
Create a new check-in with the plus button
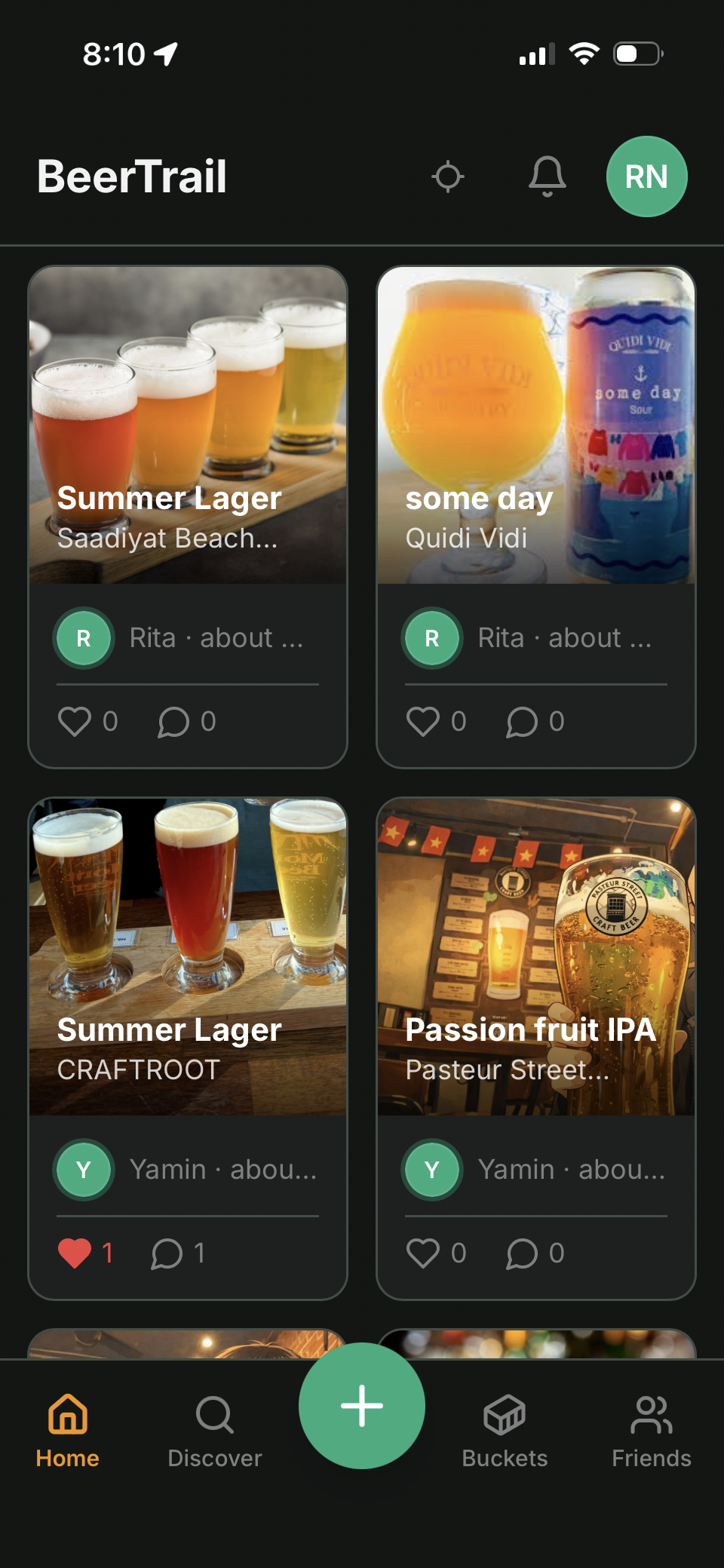[361, 1405]
